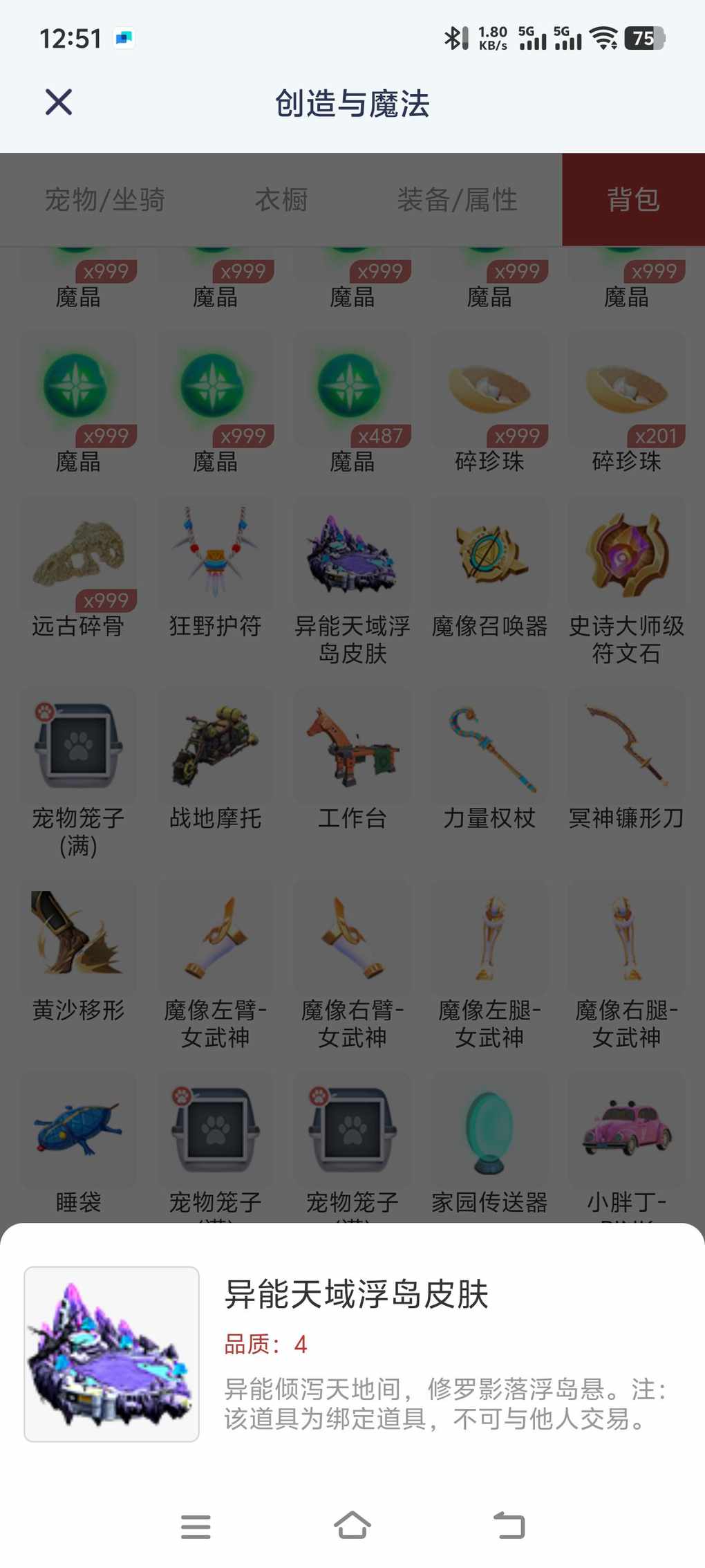Switch to the 宠物/坐骑 tab
705x1568 pixels.
point(105,200)
